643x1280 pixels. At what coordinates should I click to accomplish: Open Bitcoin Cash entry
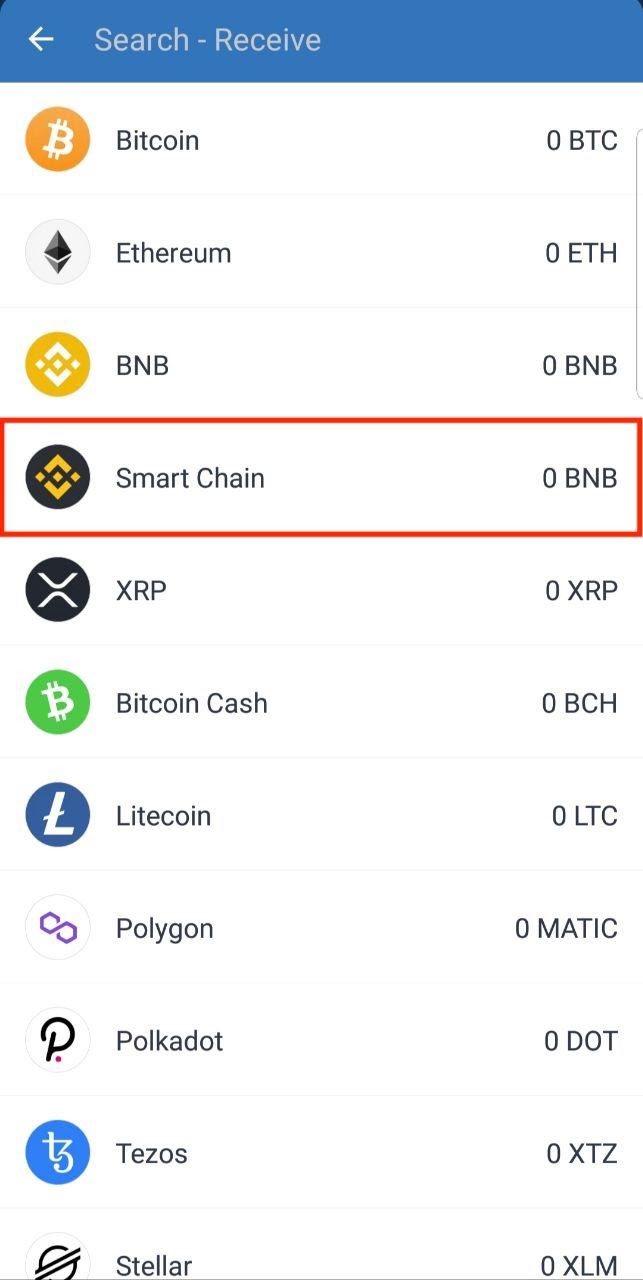coord(321,702)
